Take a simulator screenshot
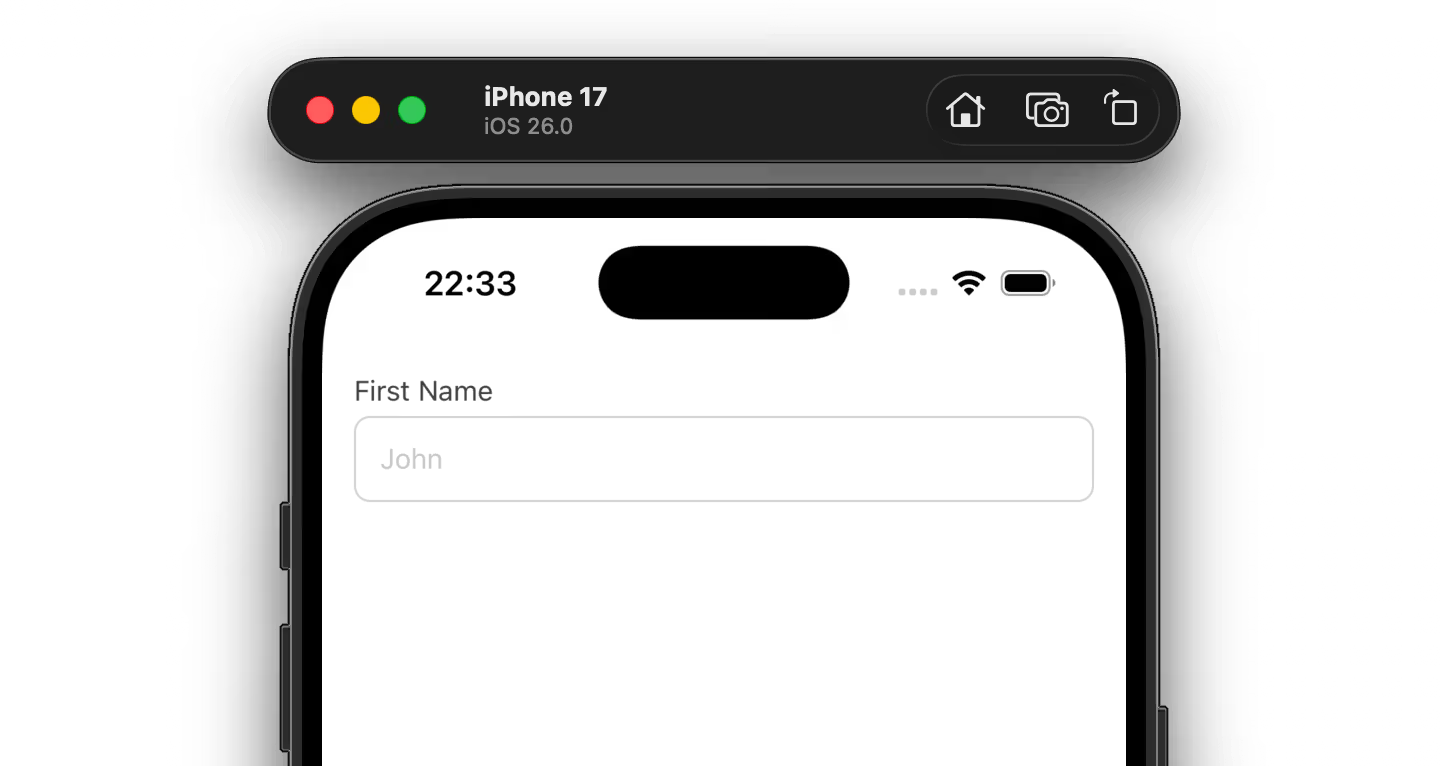The image size is (1440, 766). tap(1047, 110)
